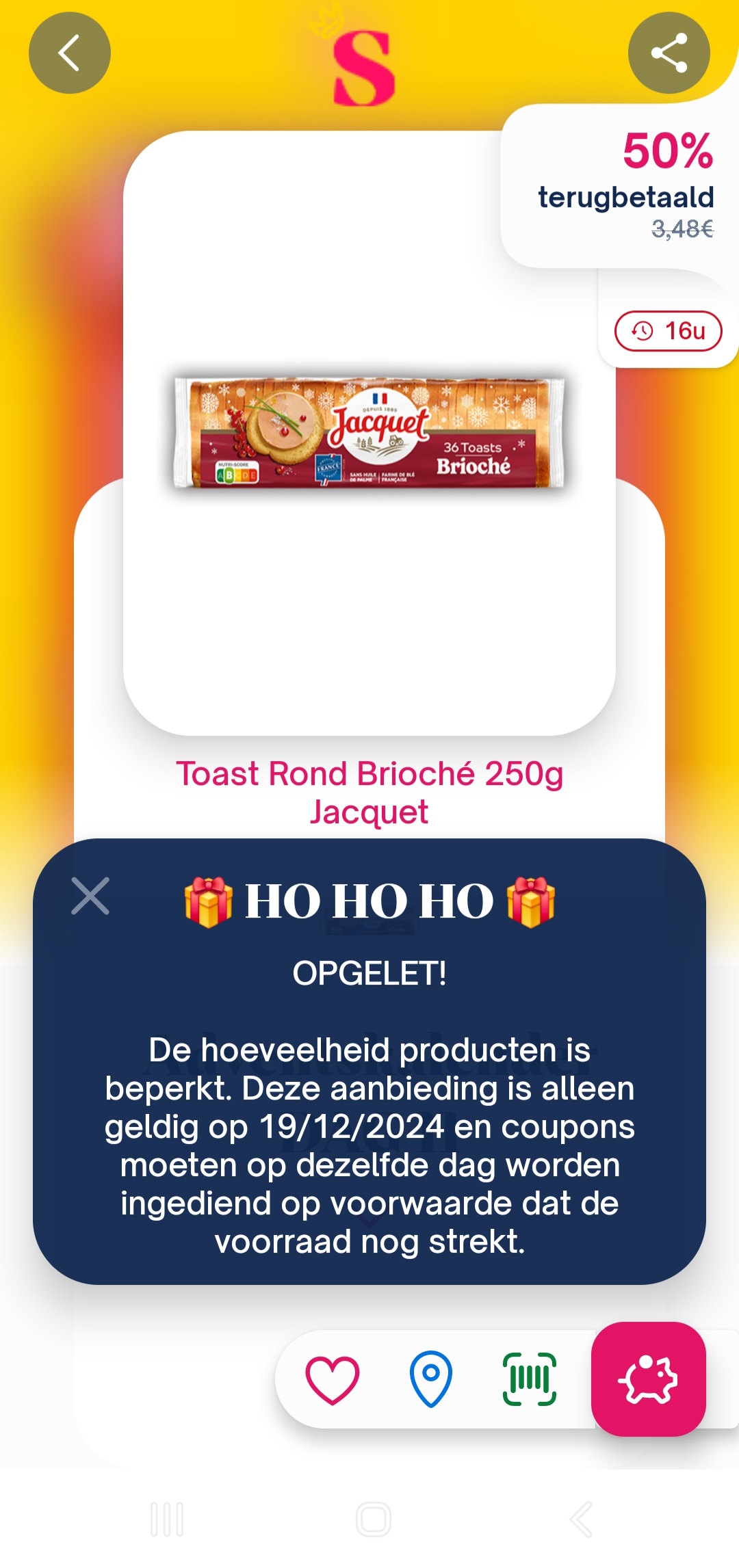739x1568 pixels.
Task: Share this Jacquet toast offer
Action: coord(669,53)
